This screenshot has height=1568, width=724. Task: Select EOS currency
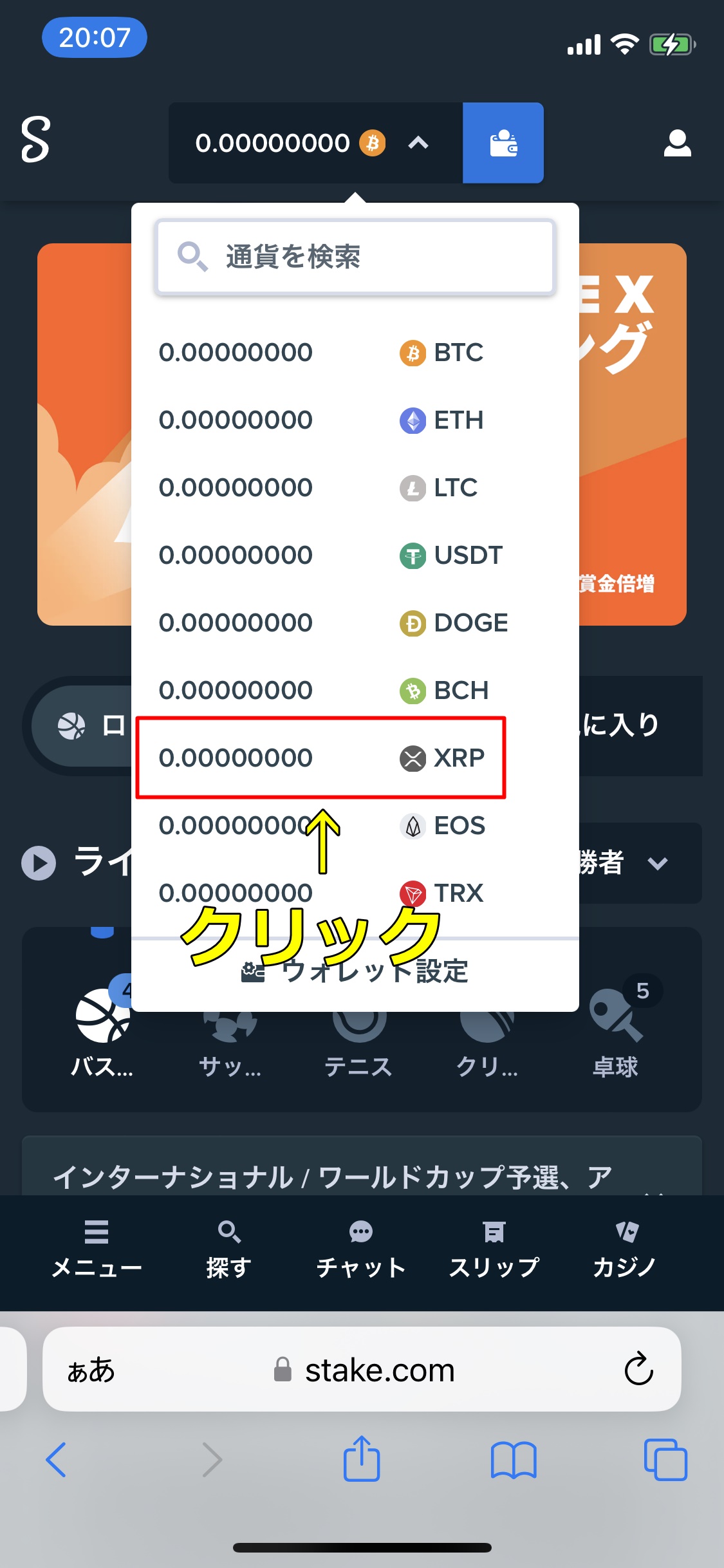[355, 826]
